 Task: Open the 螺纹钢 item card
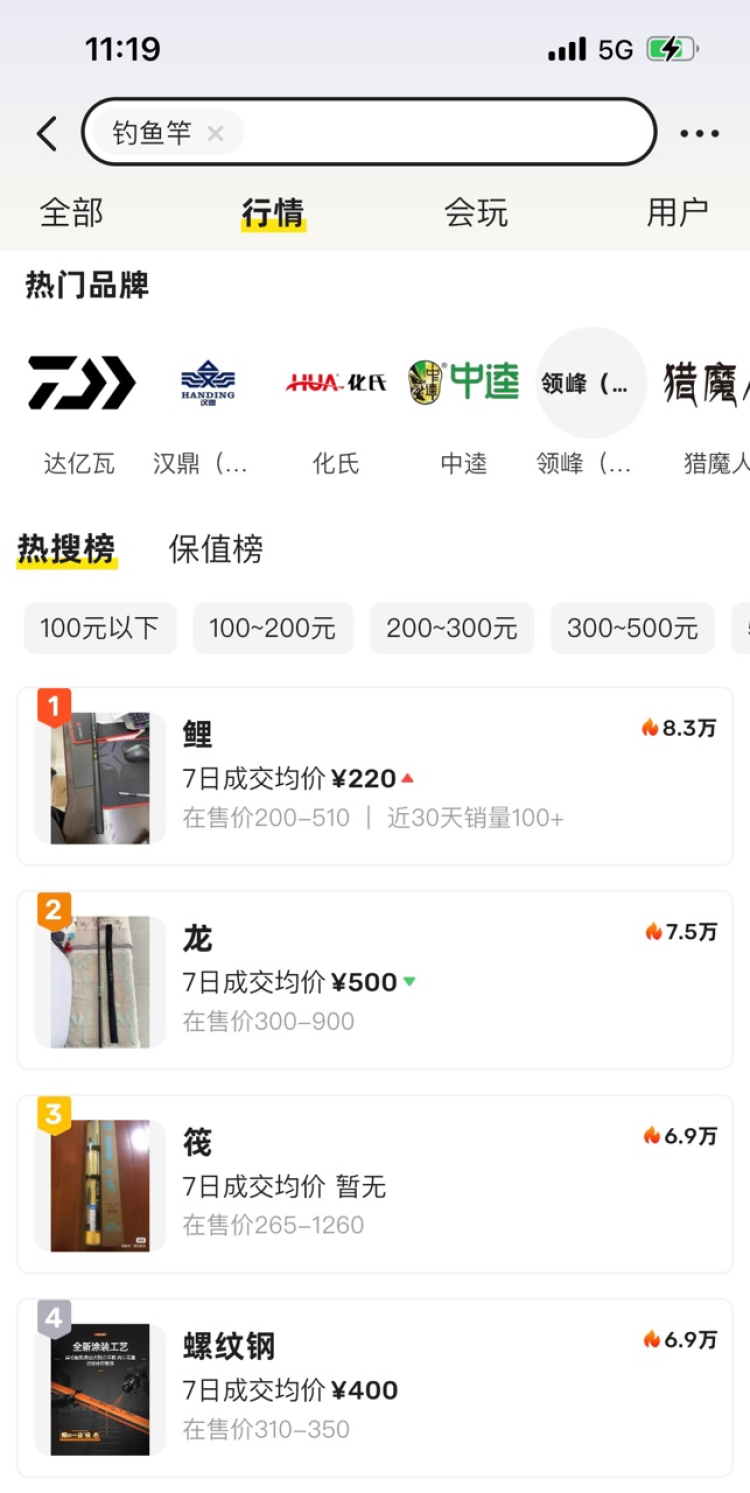coord(375,1388)
